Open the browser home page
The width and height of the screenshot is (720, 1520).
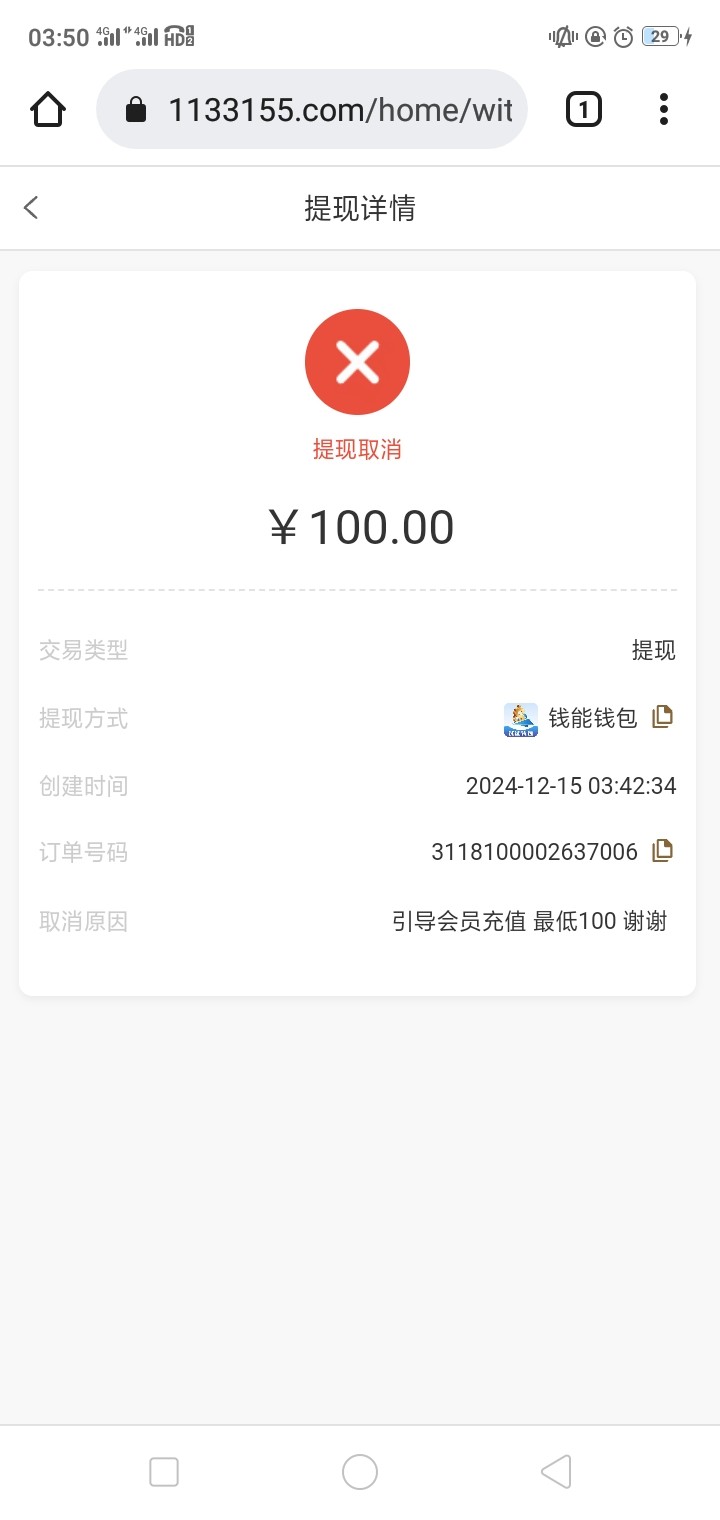pos(48,109)
